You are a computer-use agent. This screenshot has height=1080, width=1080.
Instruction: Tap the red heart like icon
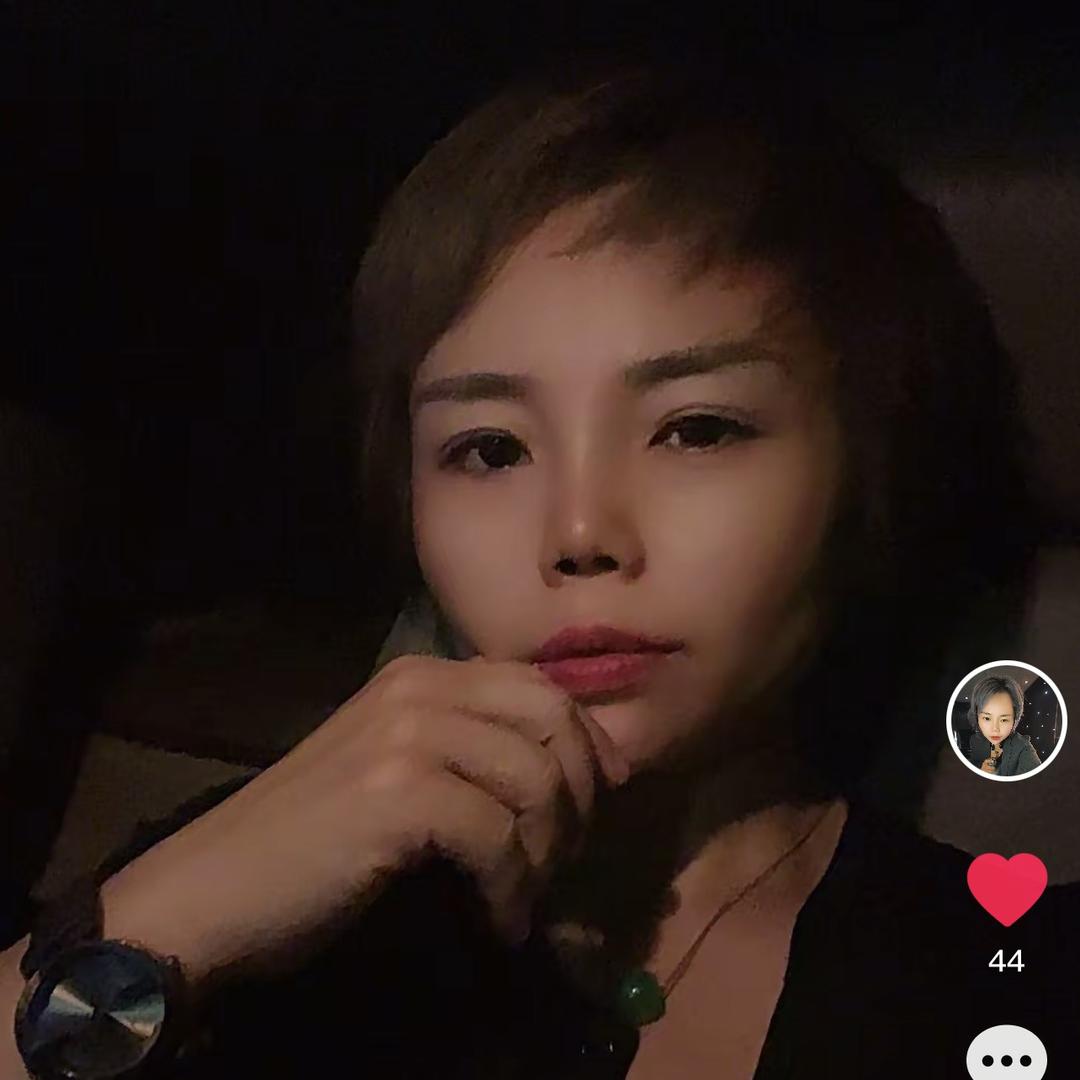coord(1007,889)
